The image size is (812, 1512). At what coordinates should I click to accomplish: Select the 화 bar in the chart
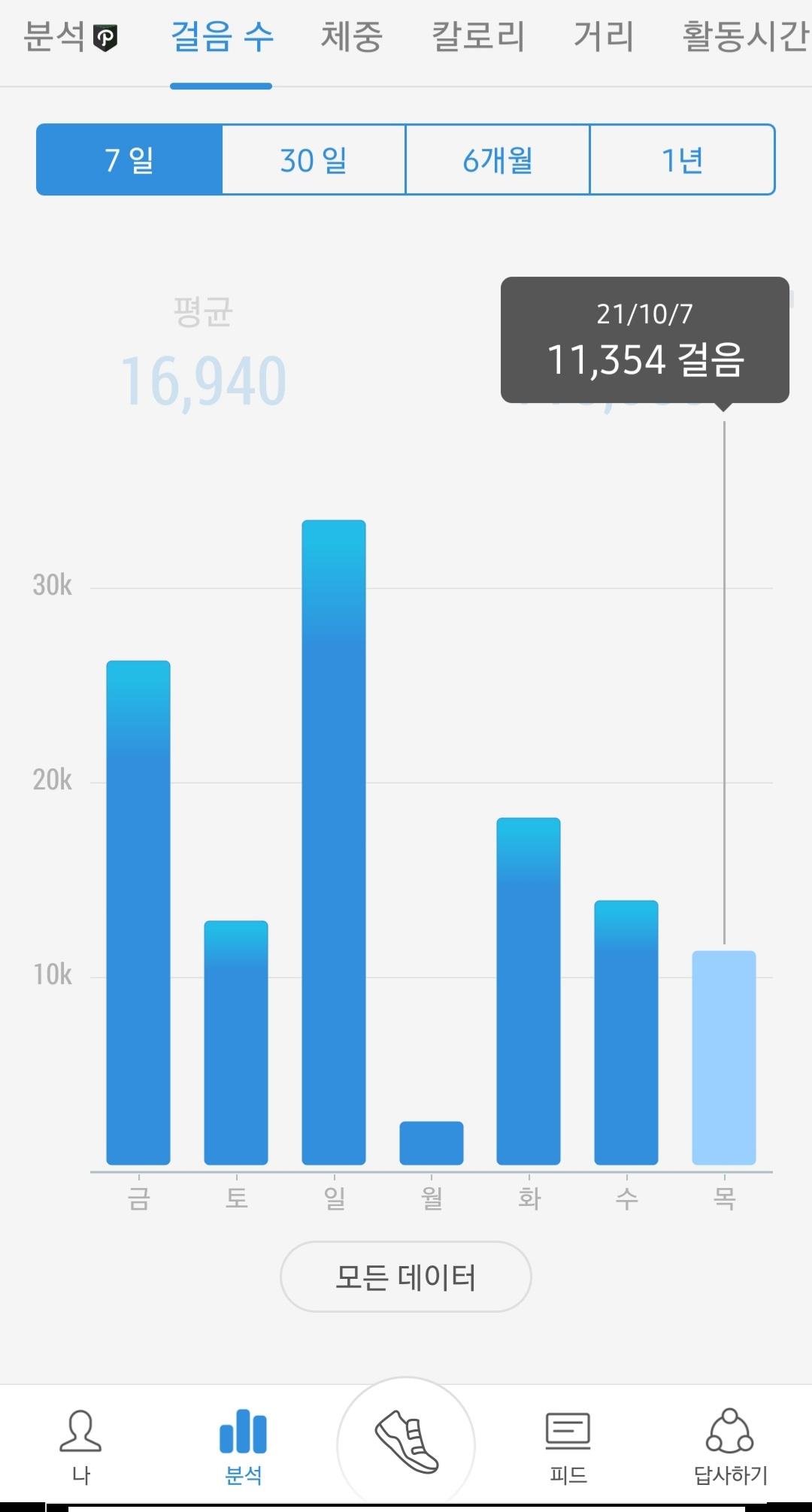pos(529,991)
